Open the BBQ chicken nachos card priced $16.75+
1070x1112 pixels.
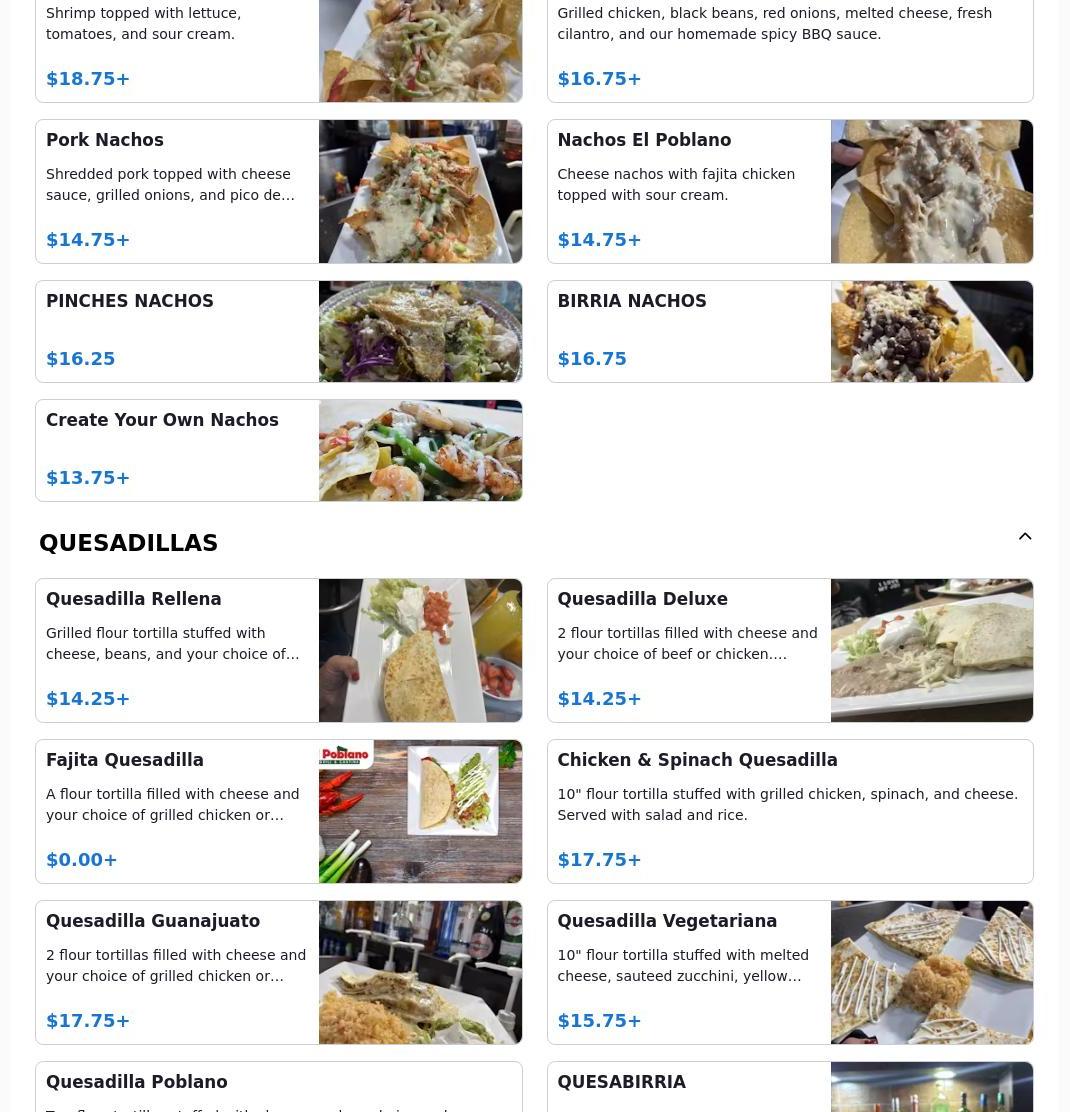pos(789,50)
